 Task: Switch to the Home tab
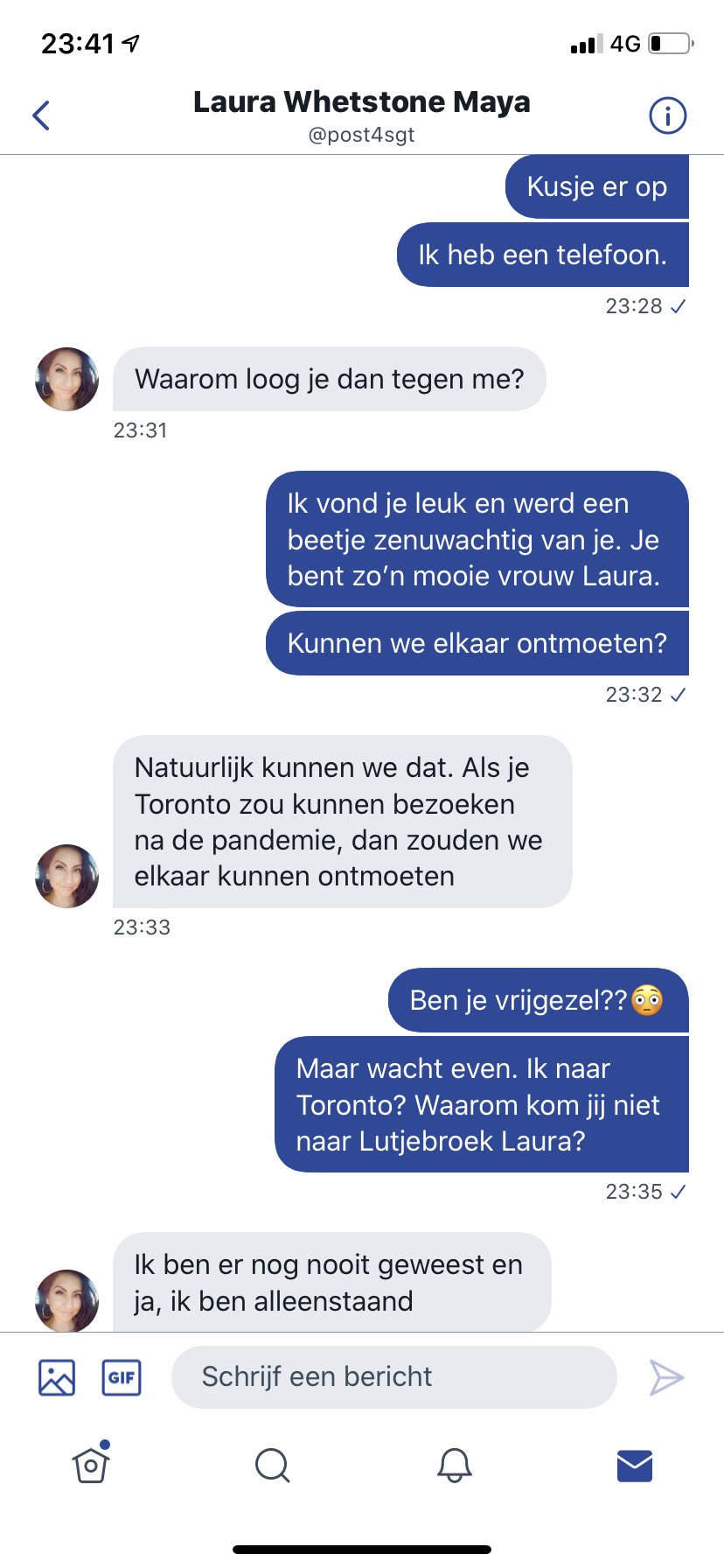click(91, 1465)
